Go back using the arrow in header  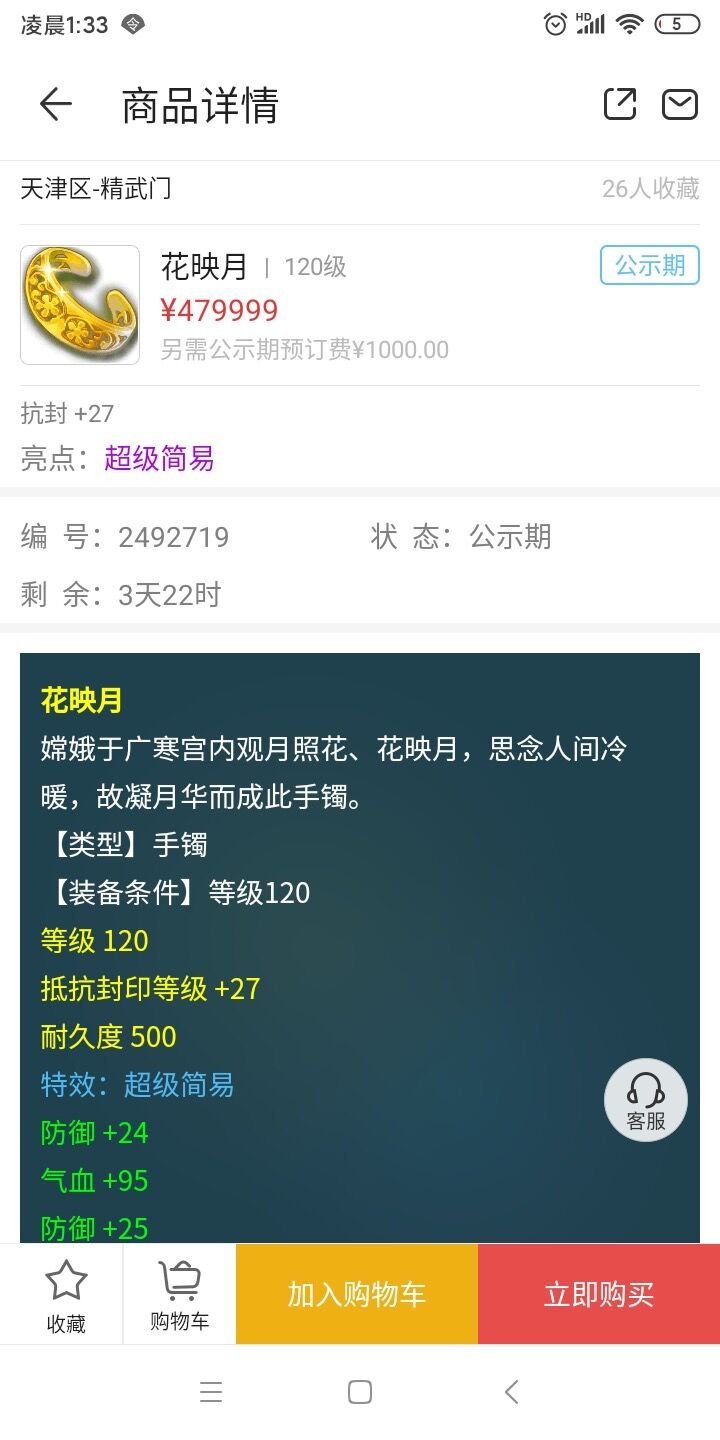pyautogui.click(x=56, y=105)
